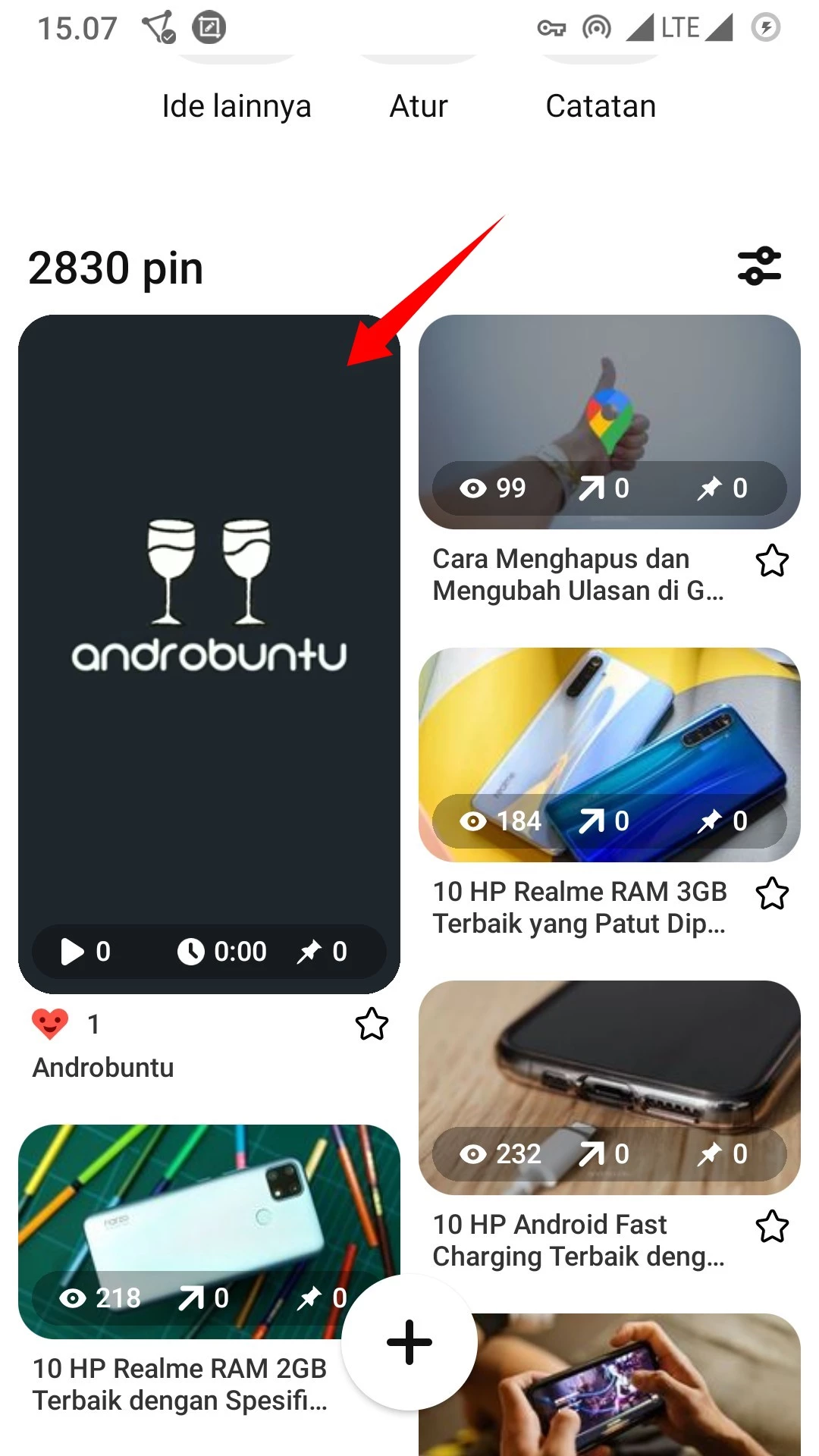This screenshot has width=819, height=1456.
Task: Tap the clock duration icon on Androbuntu video
Action: (190, 952)
